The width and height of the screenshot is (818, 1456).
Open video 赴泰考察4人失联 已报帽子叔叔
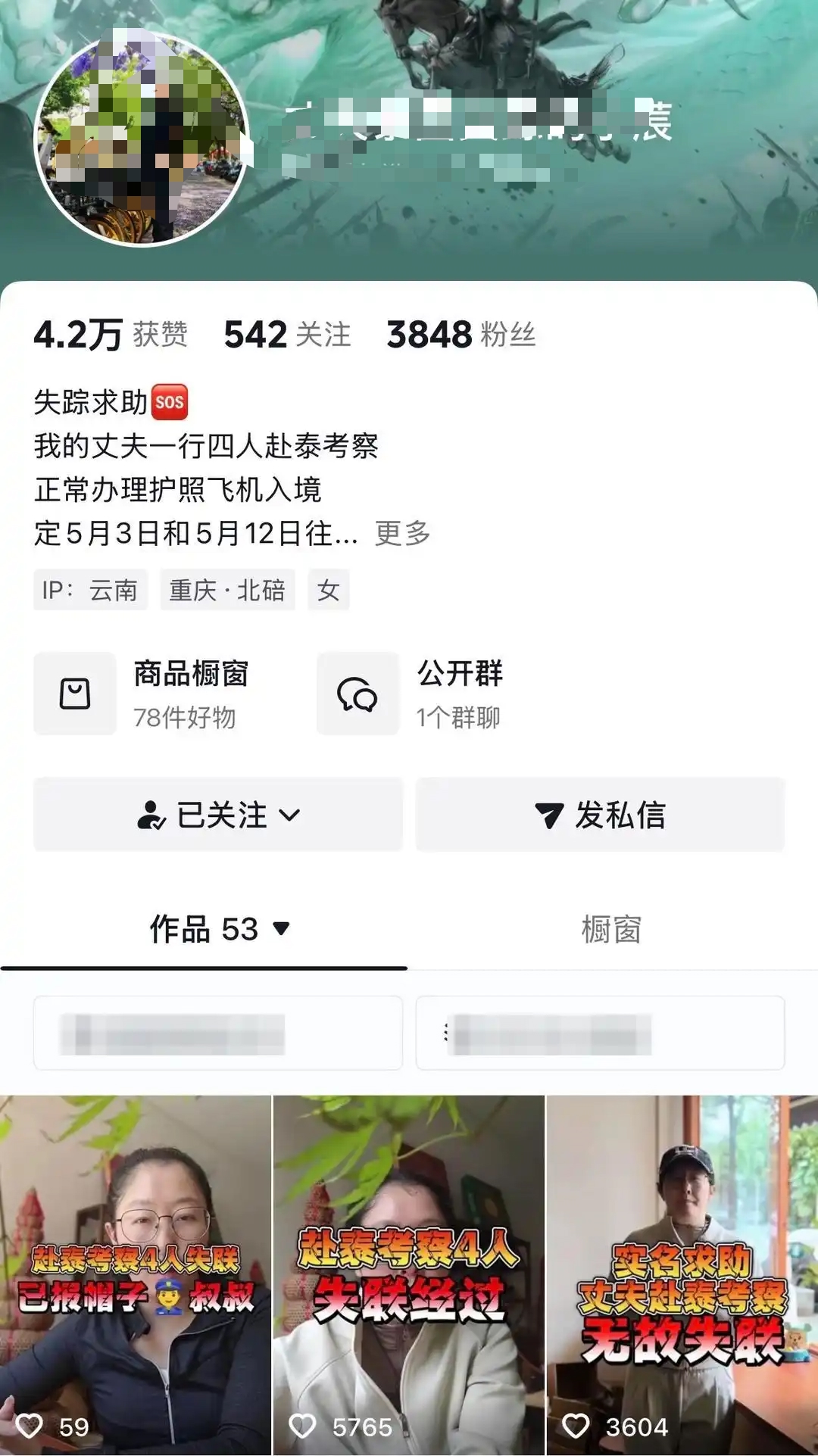tap(136, 1275)
